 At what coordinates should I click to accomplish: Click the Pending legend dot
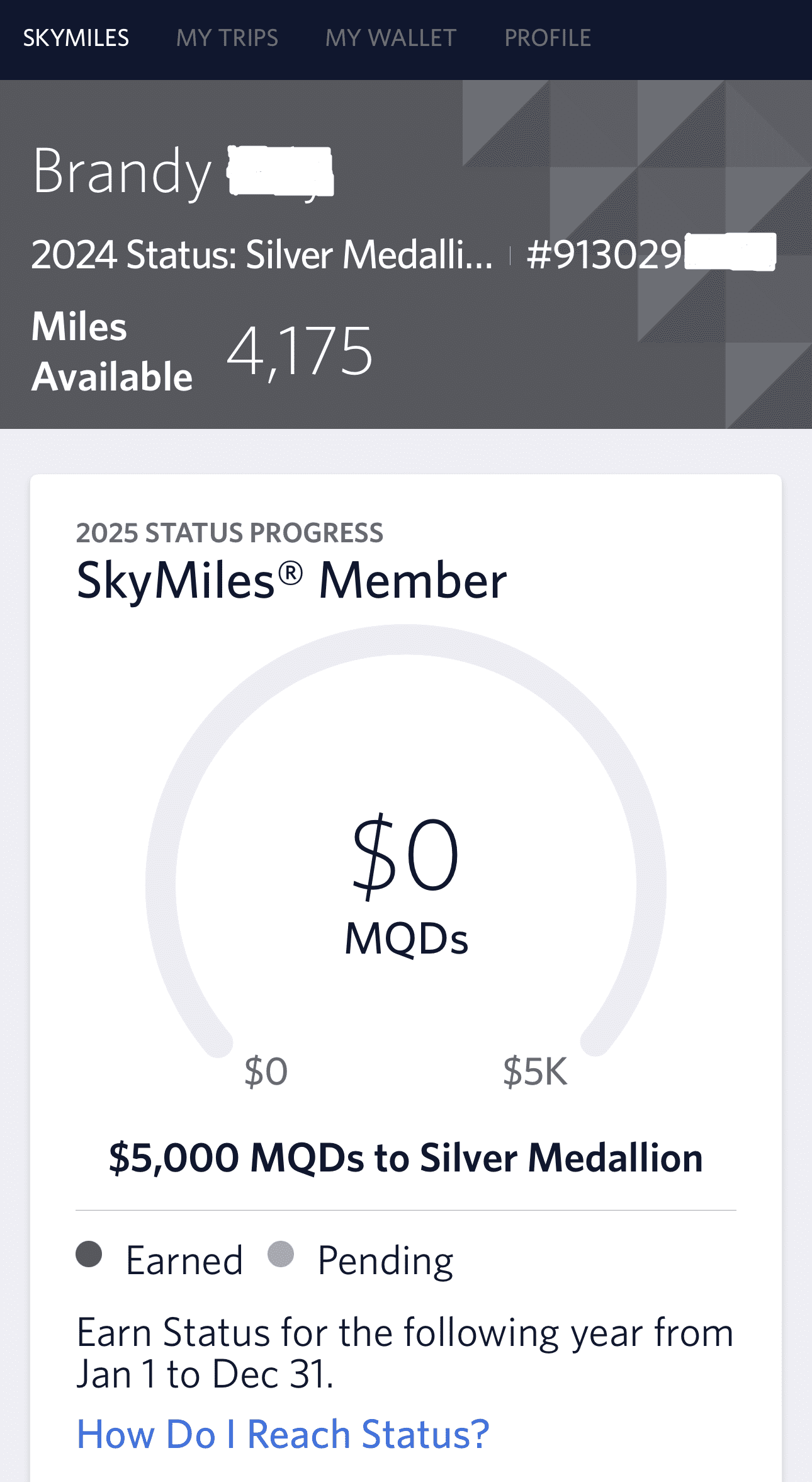(x=283, y=1258)
